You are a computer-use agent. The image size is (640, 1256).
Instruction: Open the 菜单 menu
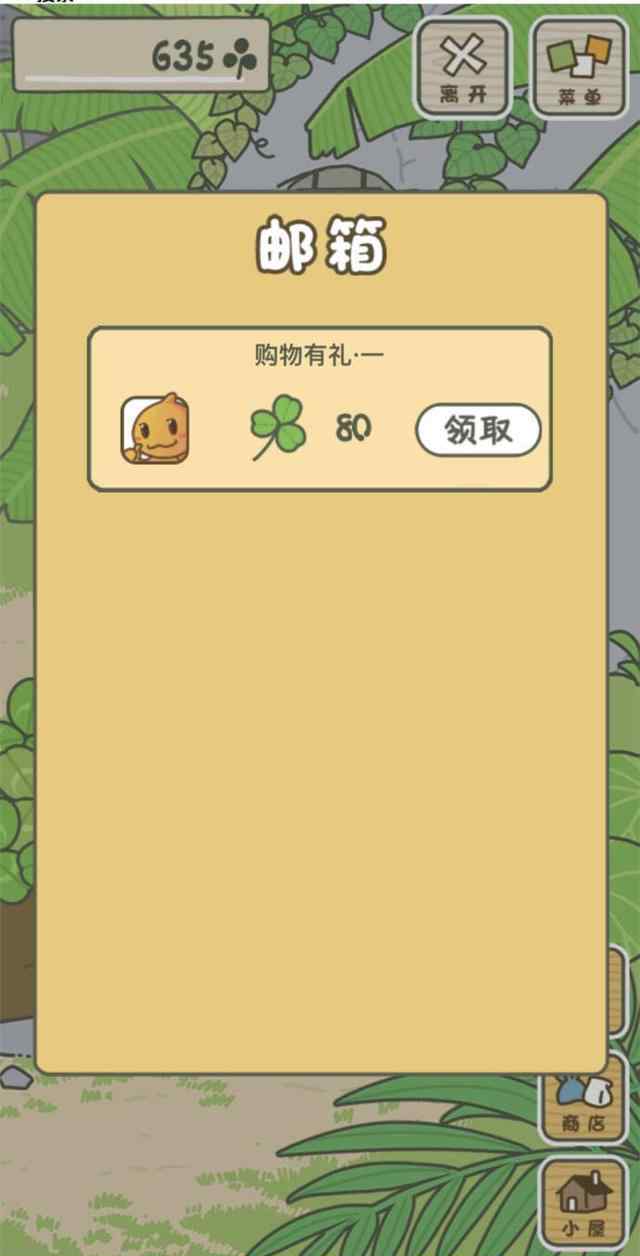point(581,65)
